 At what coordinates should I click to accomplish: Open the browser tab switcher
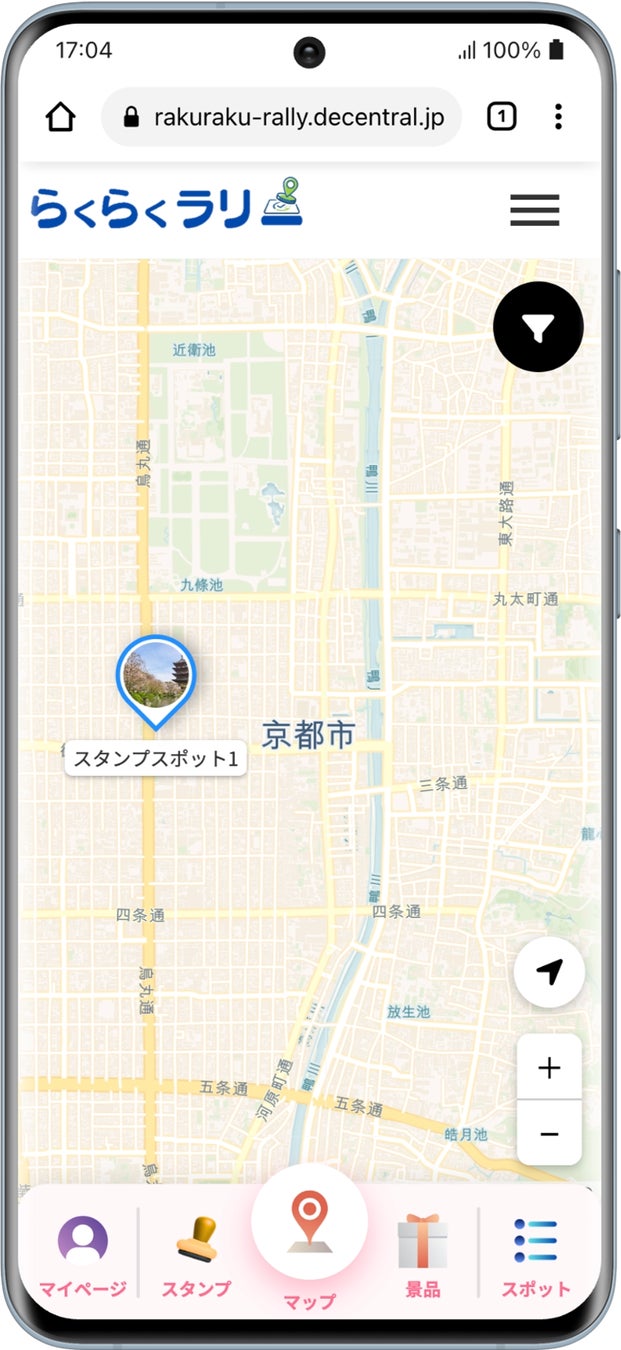point(501,117)
